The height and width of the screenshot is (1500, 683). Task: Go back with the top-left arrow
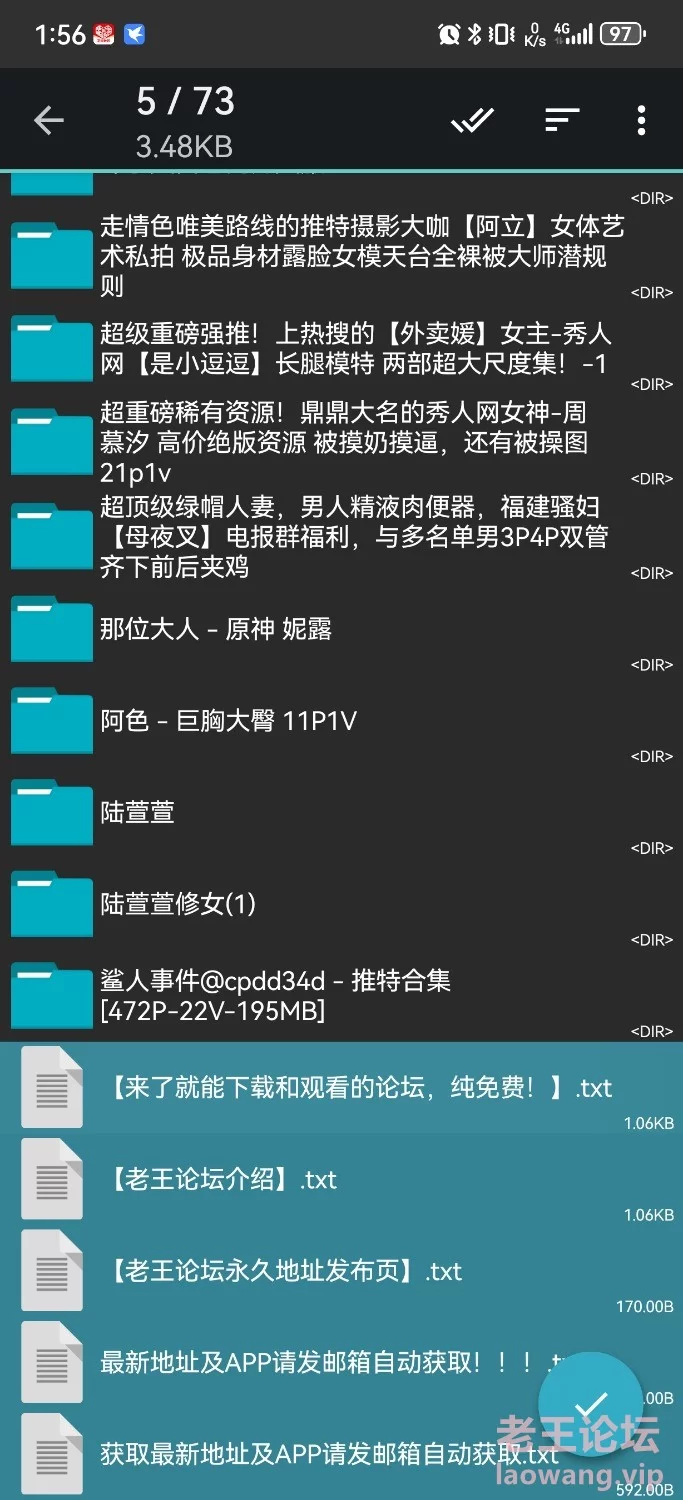pos(48,121)
